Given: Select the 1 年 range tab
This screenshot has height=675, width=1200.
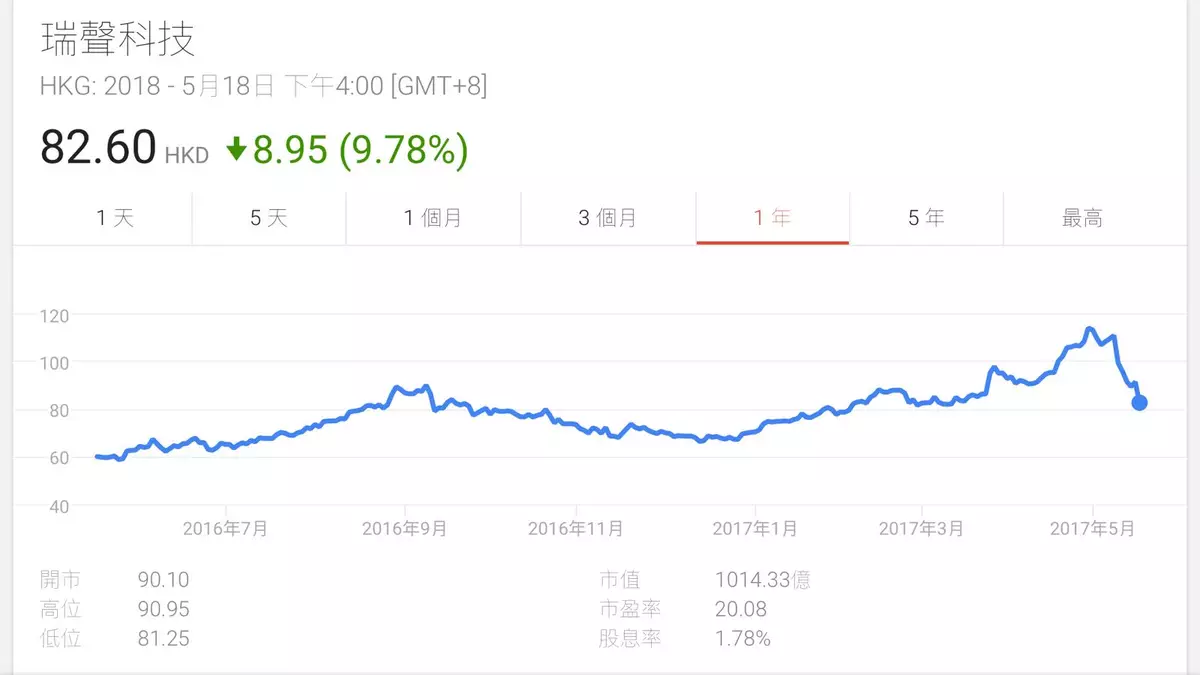Looking at the screenshot, I should [772, 218].
